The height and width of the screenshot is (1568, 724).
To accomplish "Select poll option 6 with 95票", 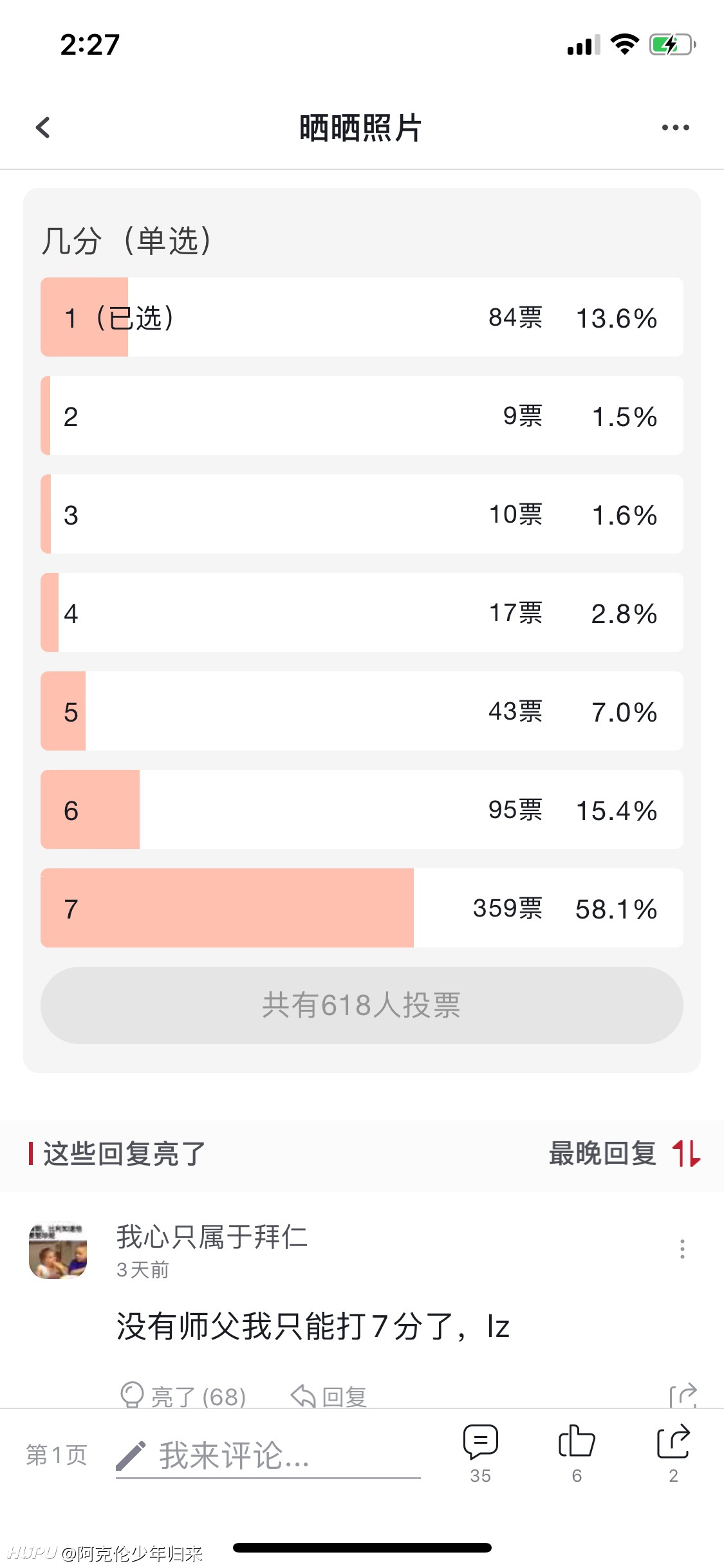I will (x=362, y=809).
